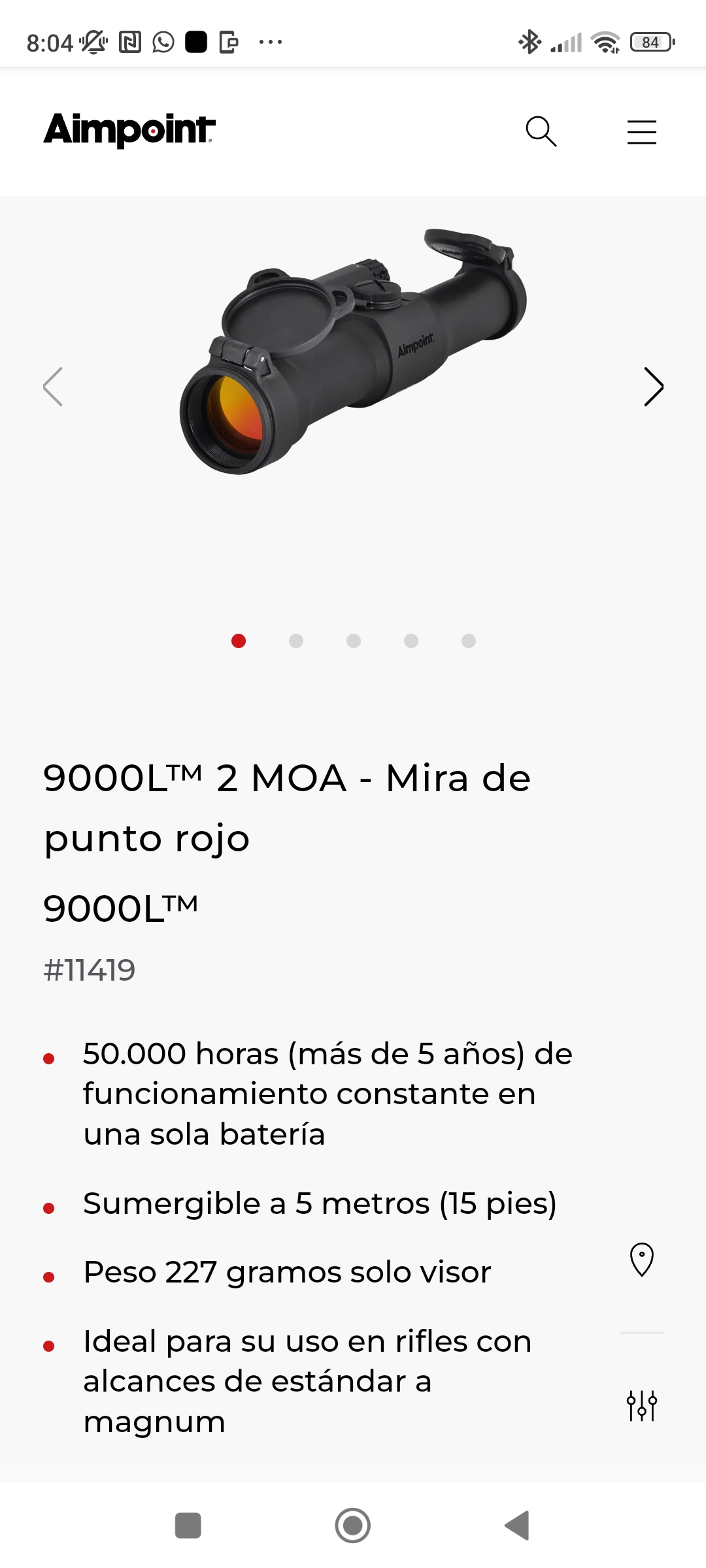This screenshot has height=1568, width=706.
Task: Go to Aimpoint home via logo
Action: pos(129,129)
